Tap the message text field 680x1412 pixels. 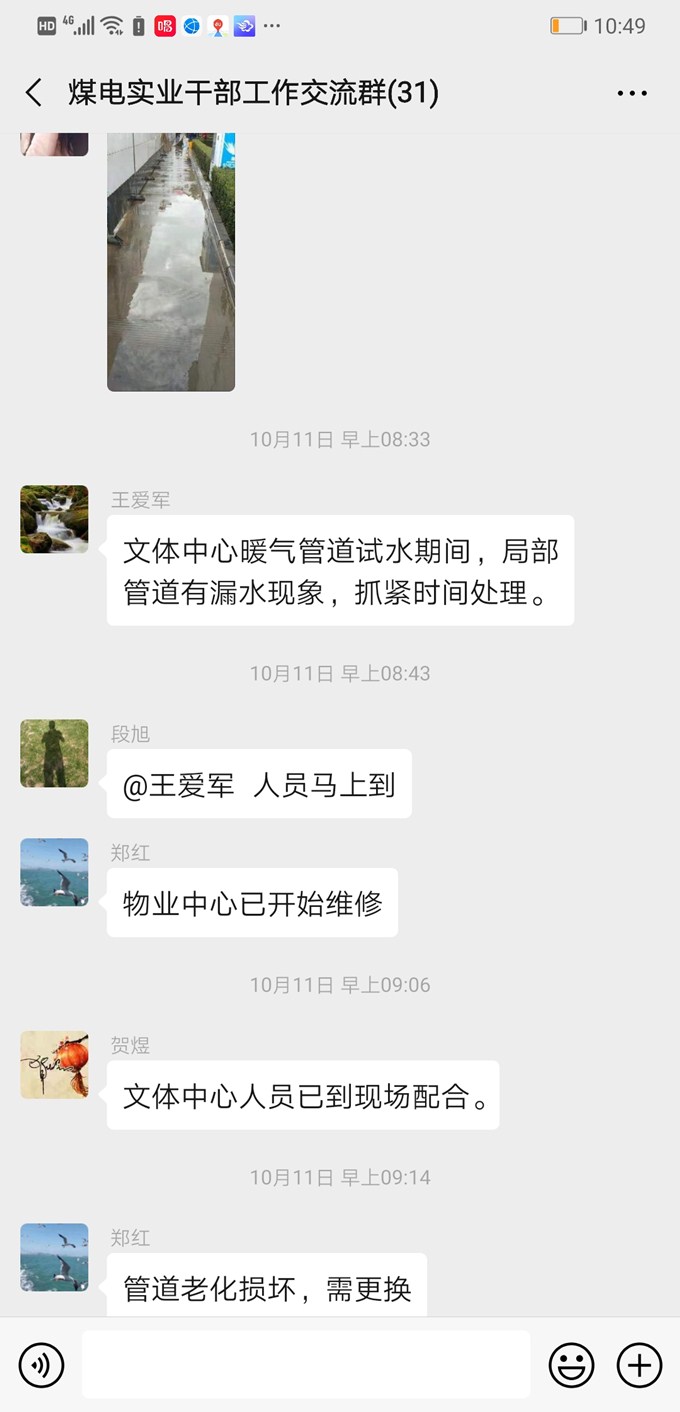pyautogui.click(x=305, y=1365)
